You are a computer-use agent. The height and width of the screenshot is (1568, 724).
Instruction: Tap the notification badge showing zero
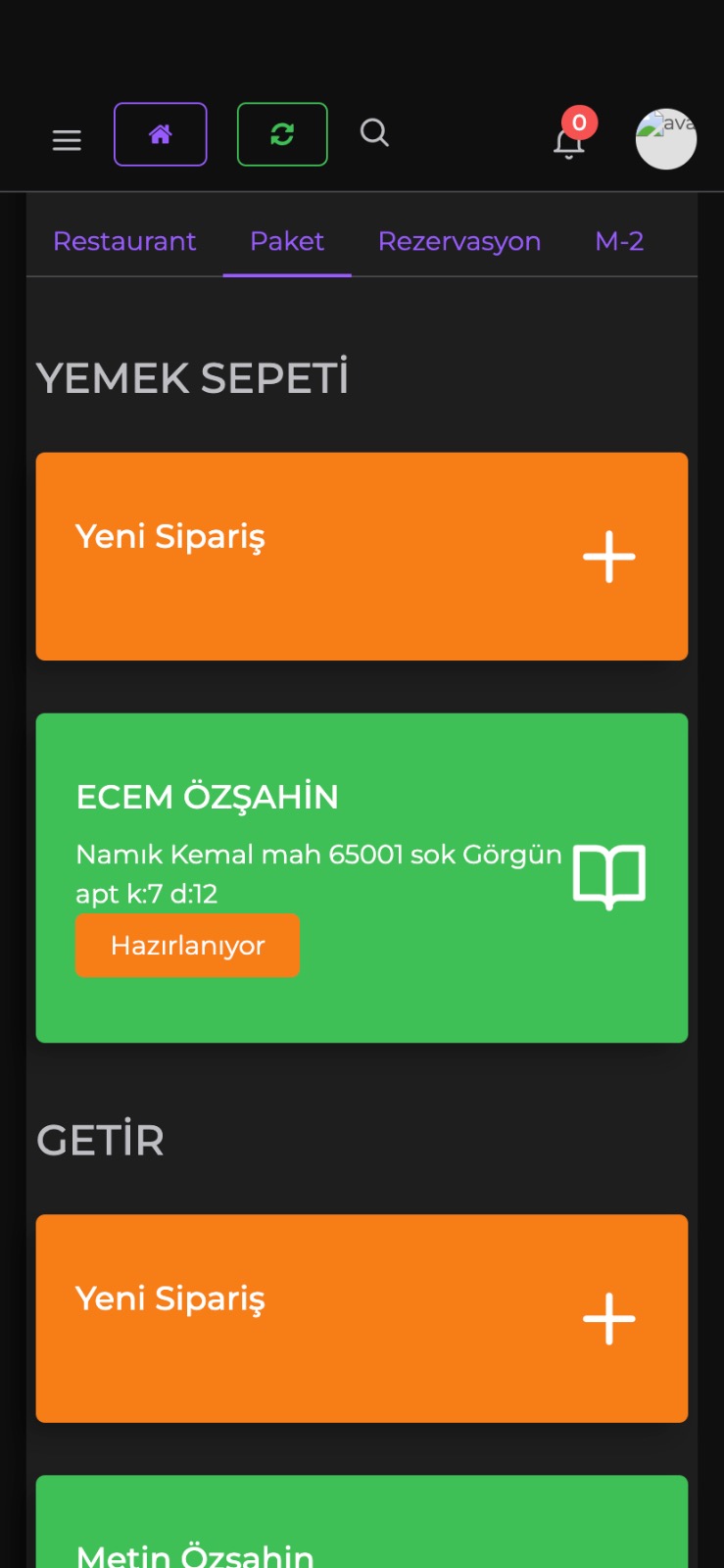tap(578, 122)
